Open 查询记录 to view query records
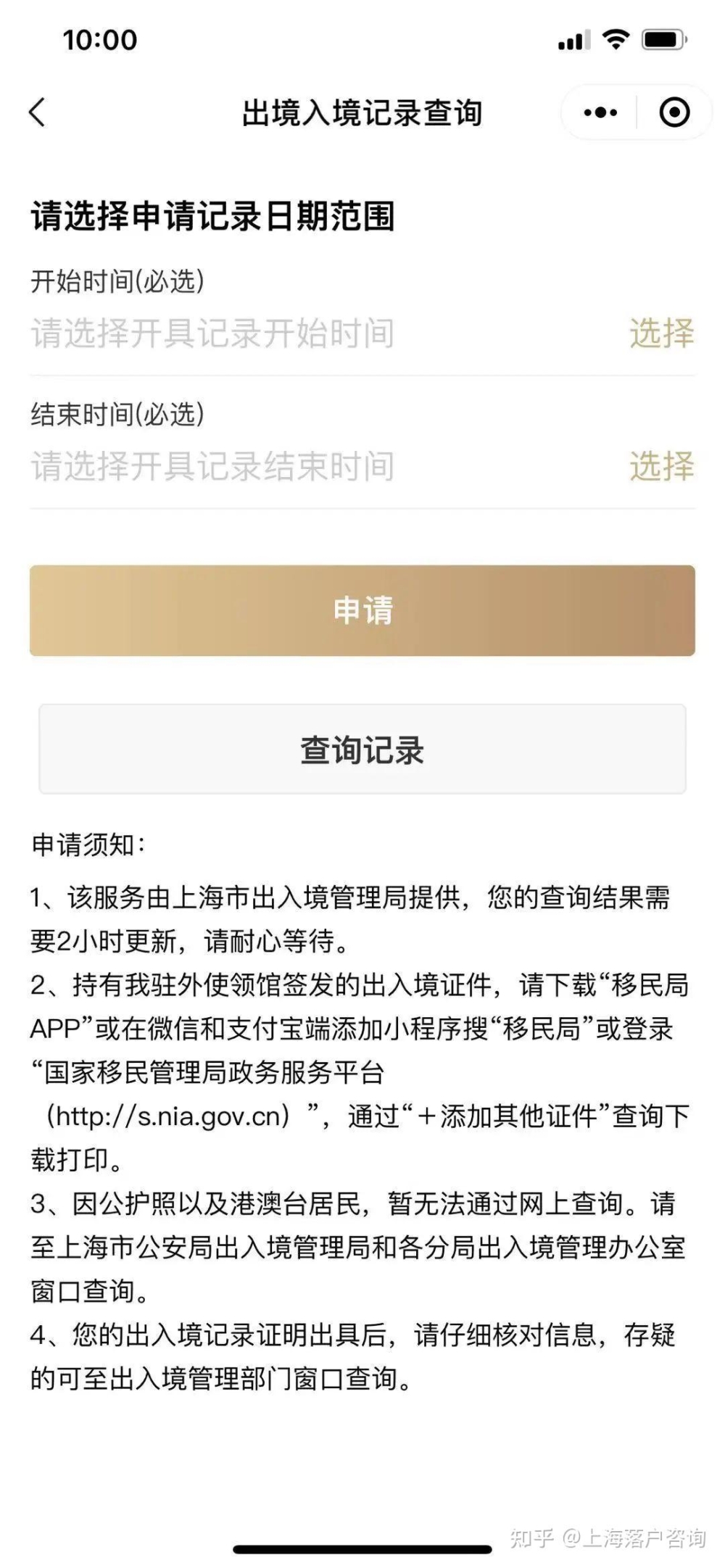 362,750
